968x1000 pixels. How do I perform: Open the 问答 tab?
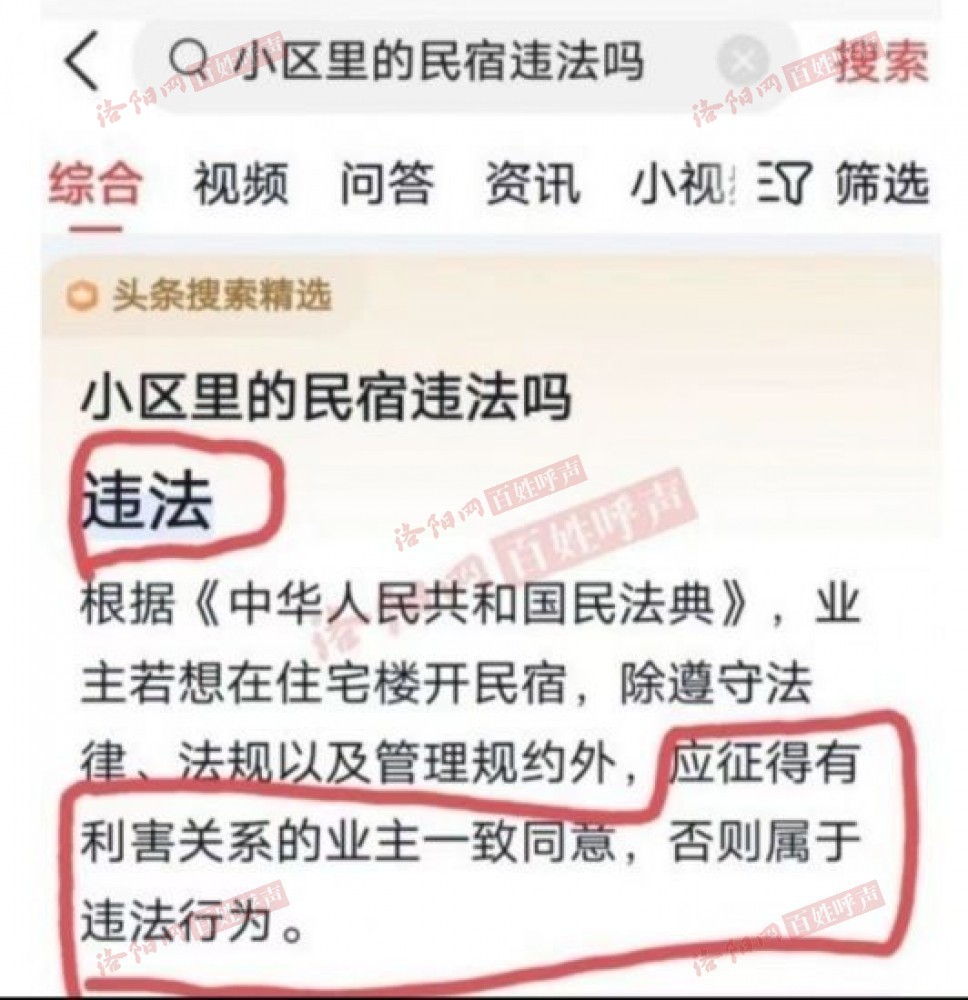[x=387, y=184]
